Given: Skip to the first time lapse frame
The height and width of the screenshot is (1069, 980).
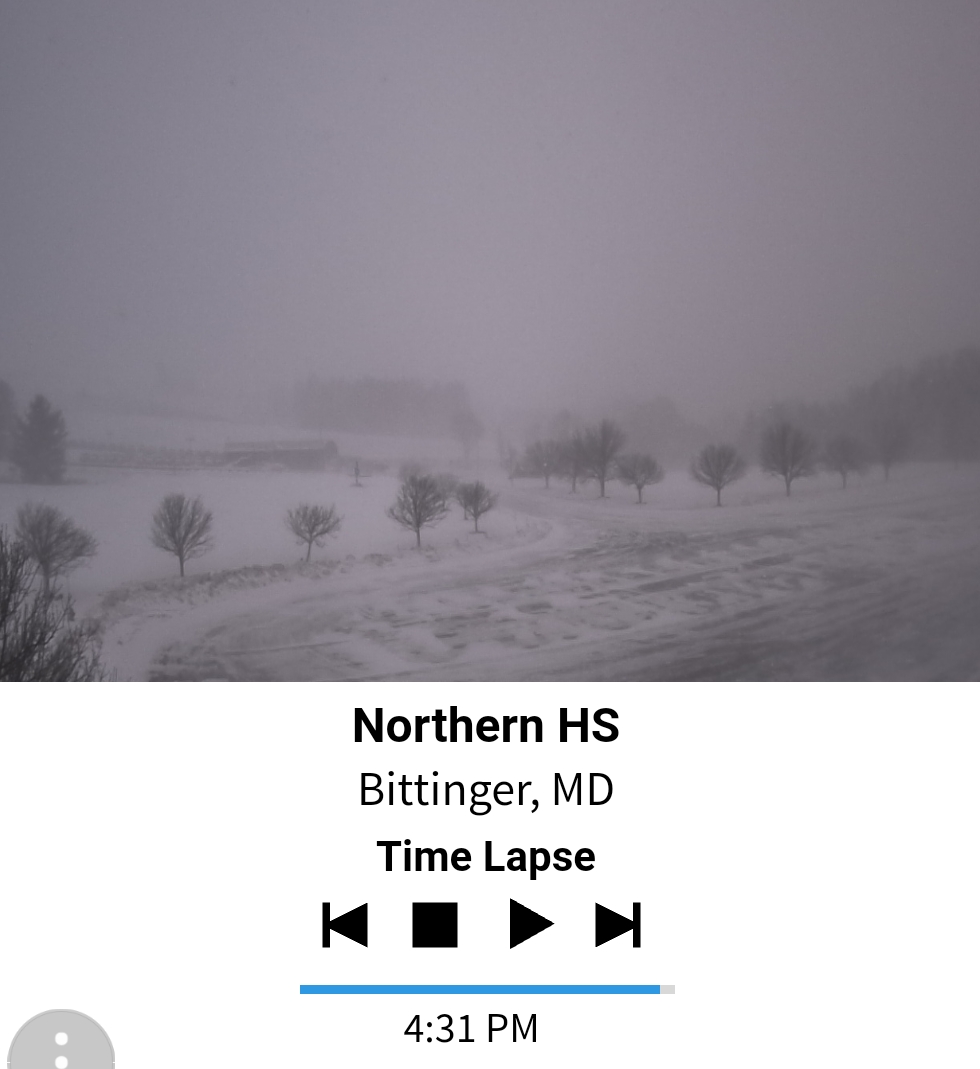Looking at the screenshot, I should (x=345, y=924).
